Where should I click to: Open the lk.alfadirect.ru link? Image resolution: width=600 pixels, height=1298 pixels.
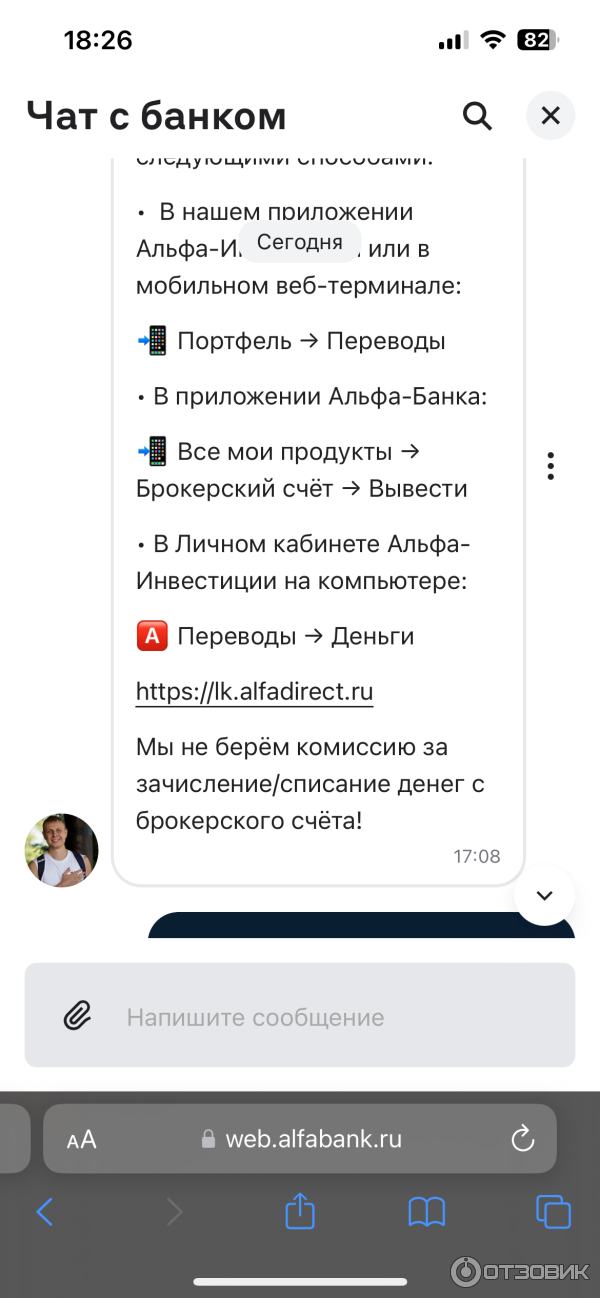click(x=254, y=692)
